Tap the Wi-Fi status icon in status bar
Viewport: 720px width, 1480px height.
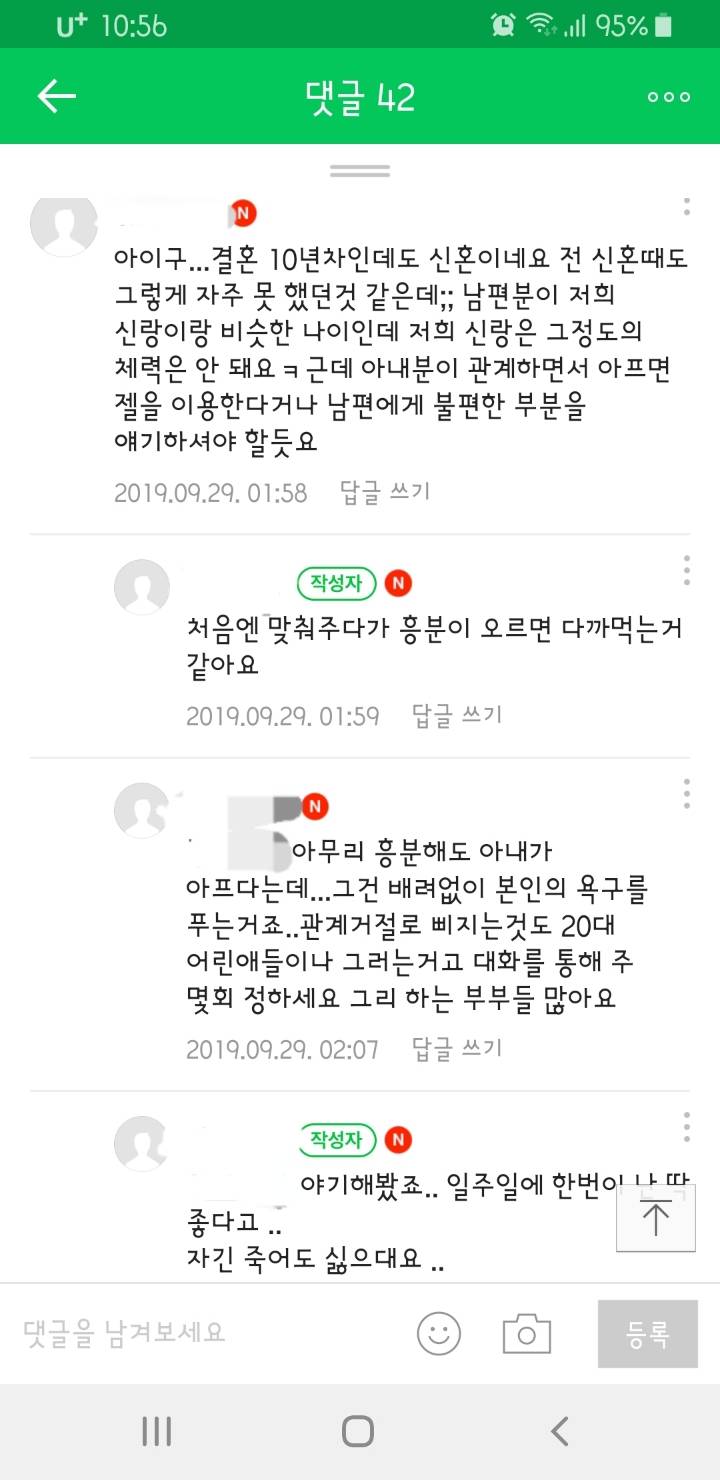[x=541, y=25]
